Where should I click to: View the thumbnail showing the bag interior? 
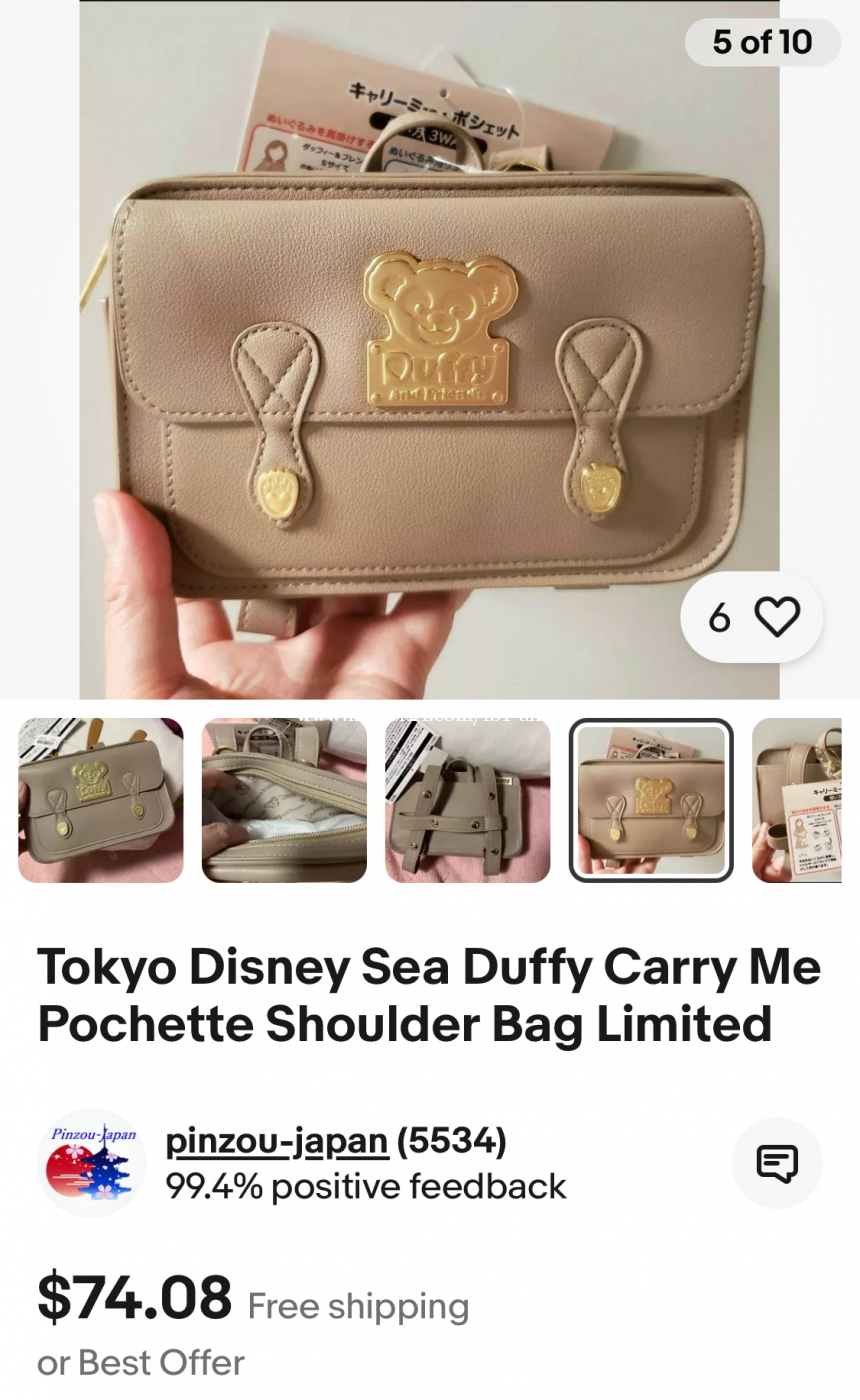click(284, 800)
